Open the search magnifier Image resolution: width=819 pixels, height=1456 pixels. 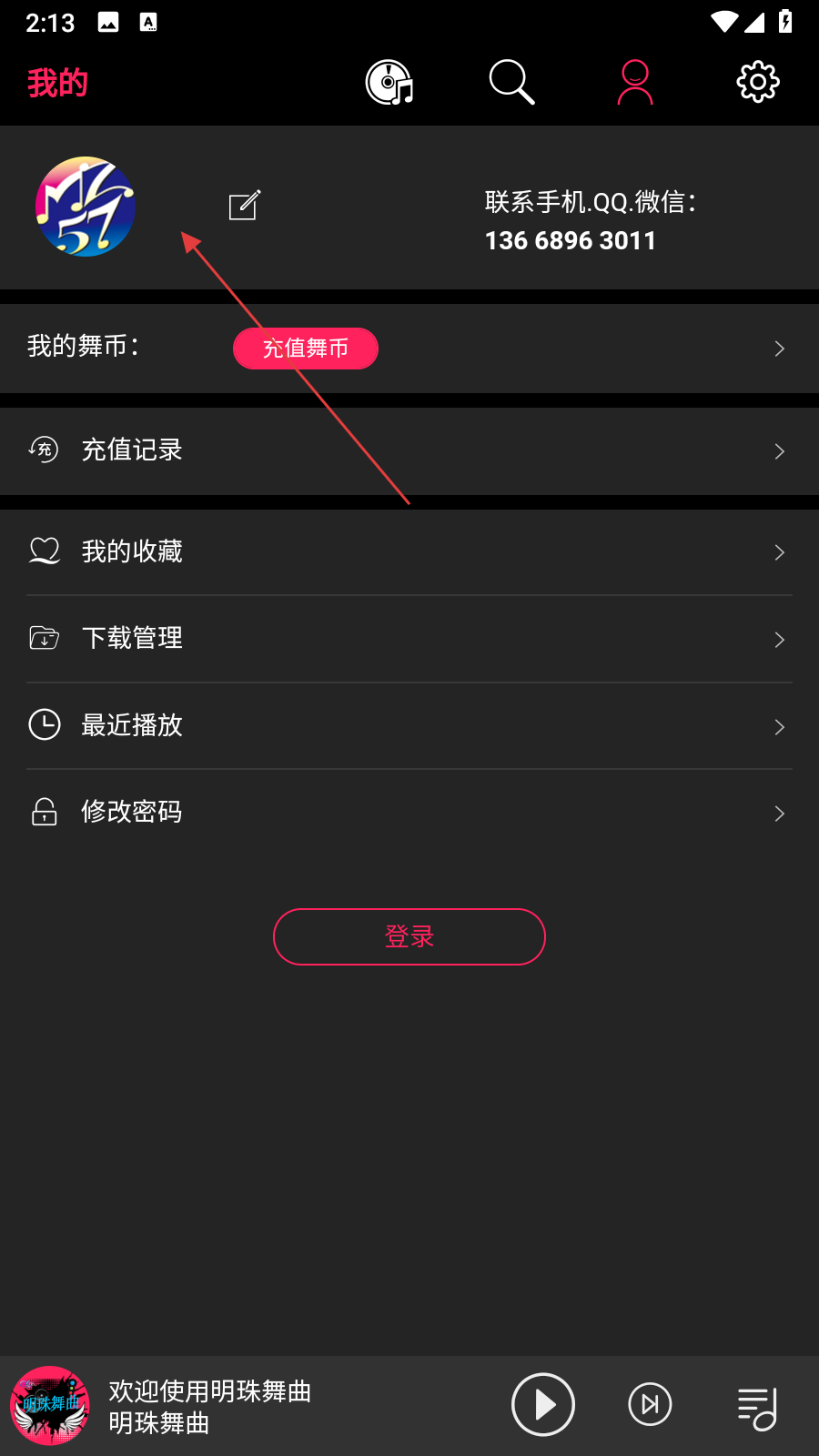click(511, 83)
